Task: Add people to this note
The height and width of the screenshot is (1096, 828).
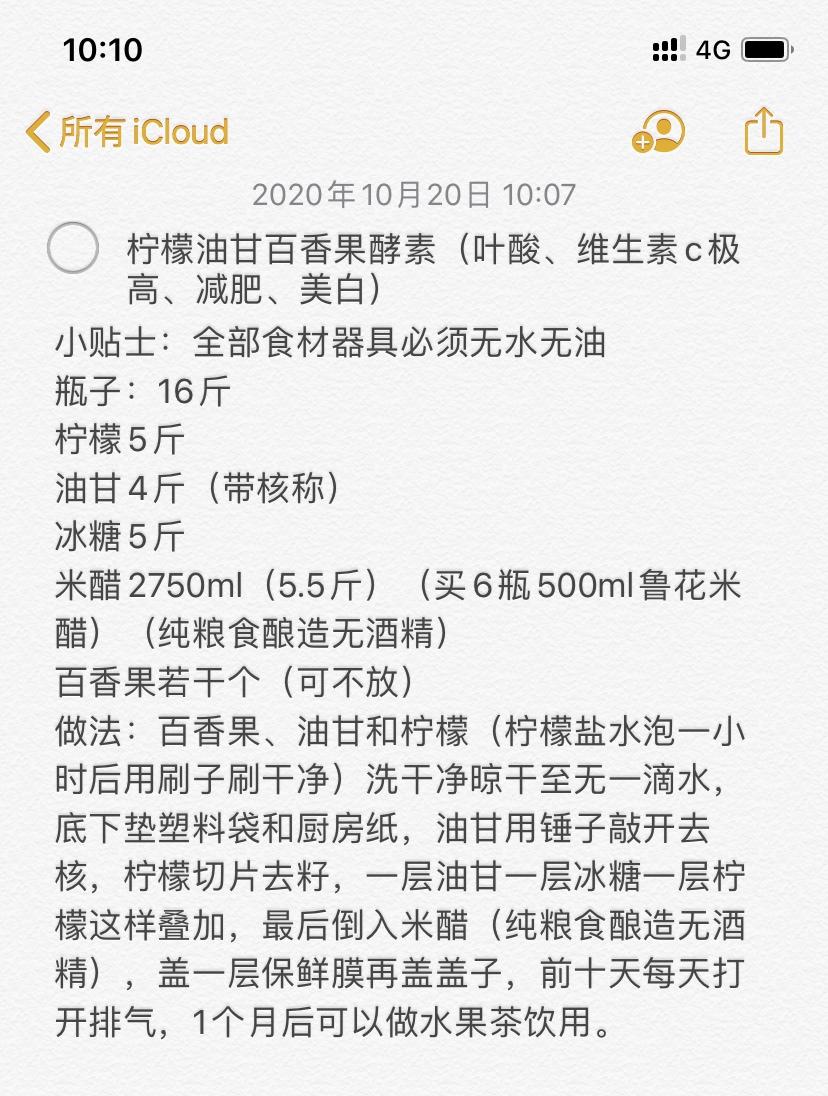Action: pyautogui.click(x=658, y=131)
